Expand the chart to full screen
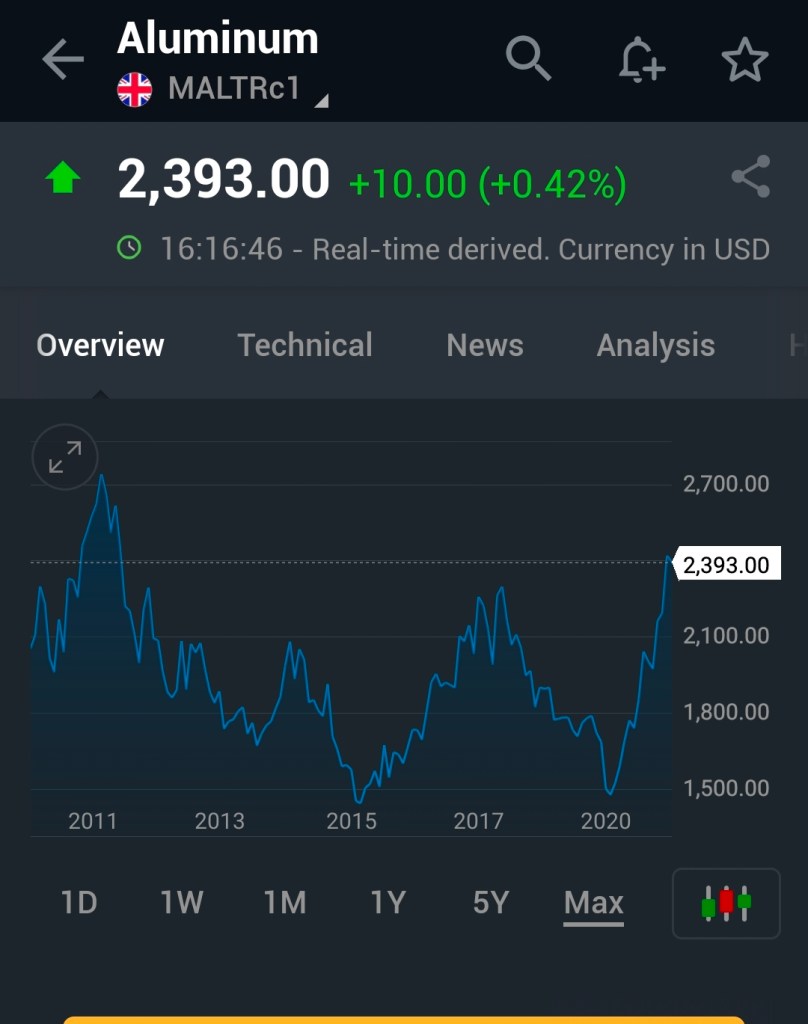 coord(65,457)
